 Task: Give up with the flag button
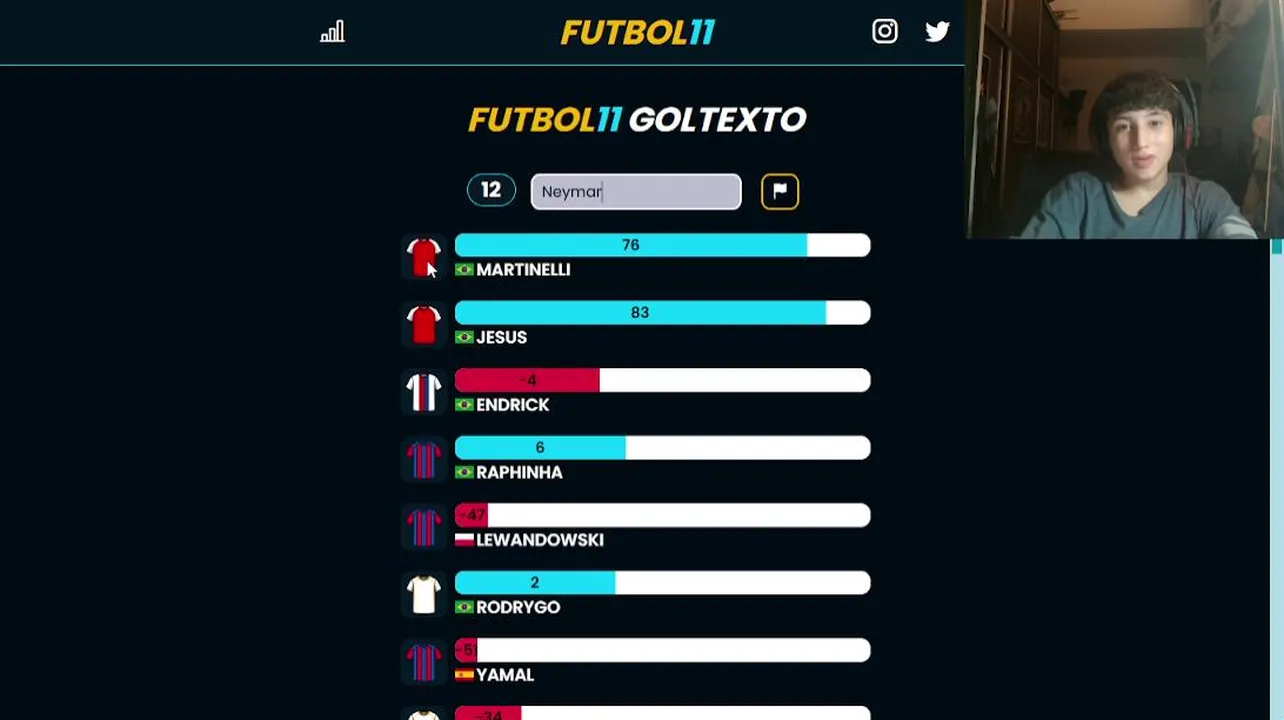(x=780, y=191)
